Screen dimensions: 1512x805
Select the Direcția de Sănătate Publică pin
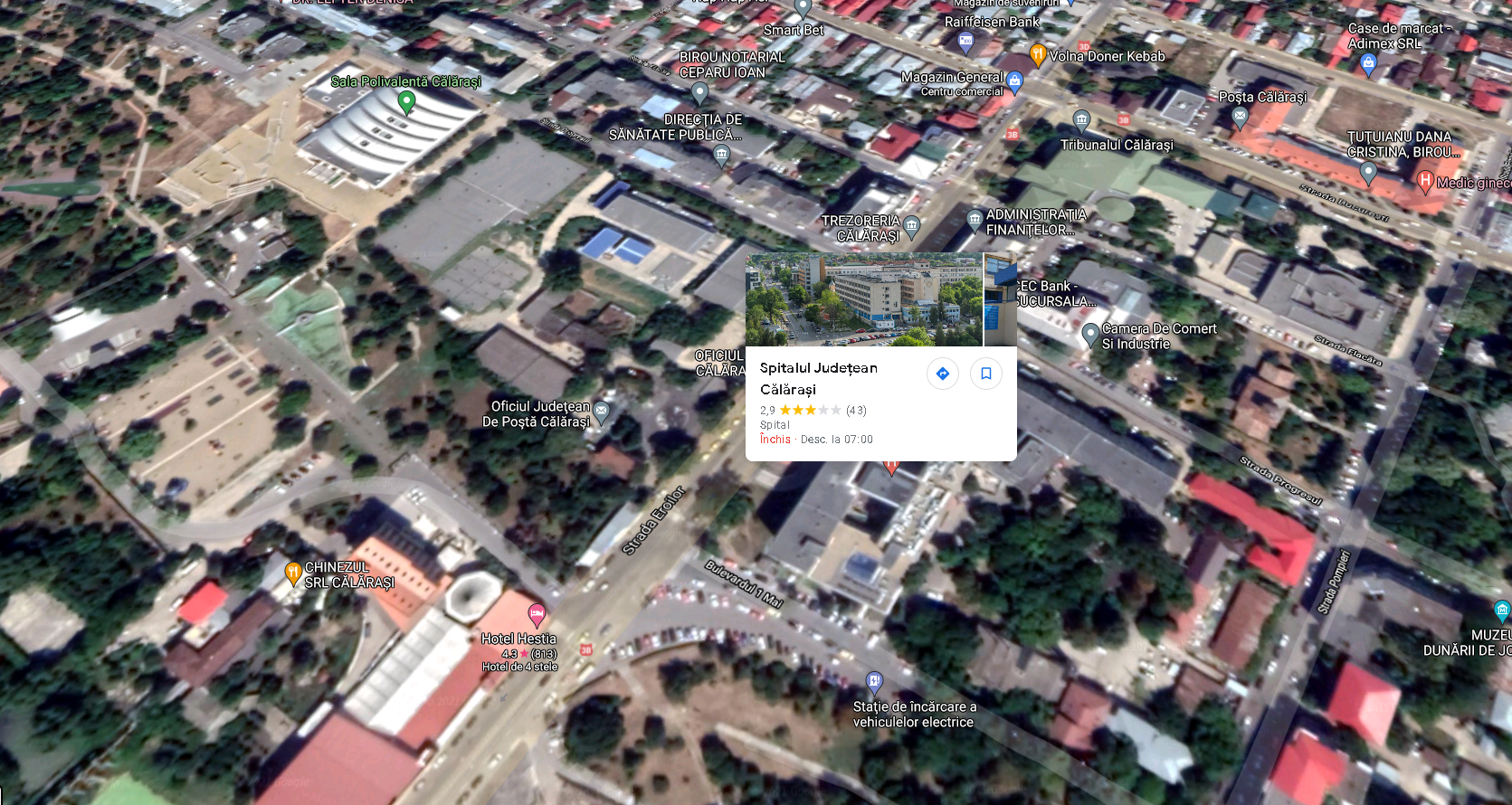721,156
